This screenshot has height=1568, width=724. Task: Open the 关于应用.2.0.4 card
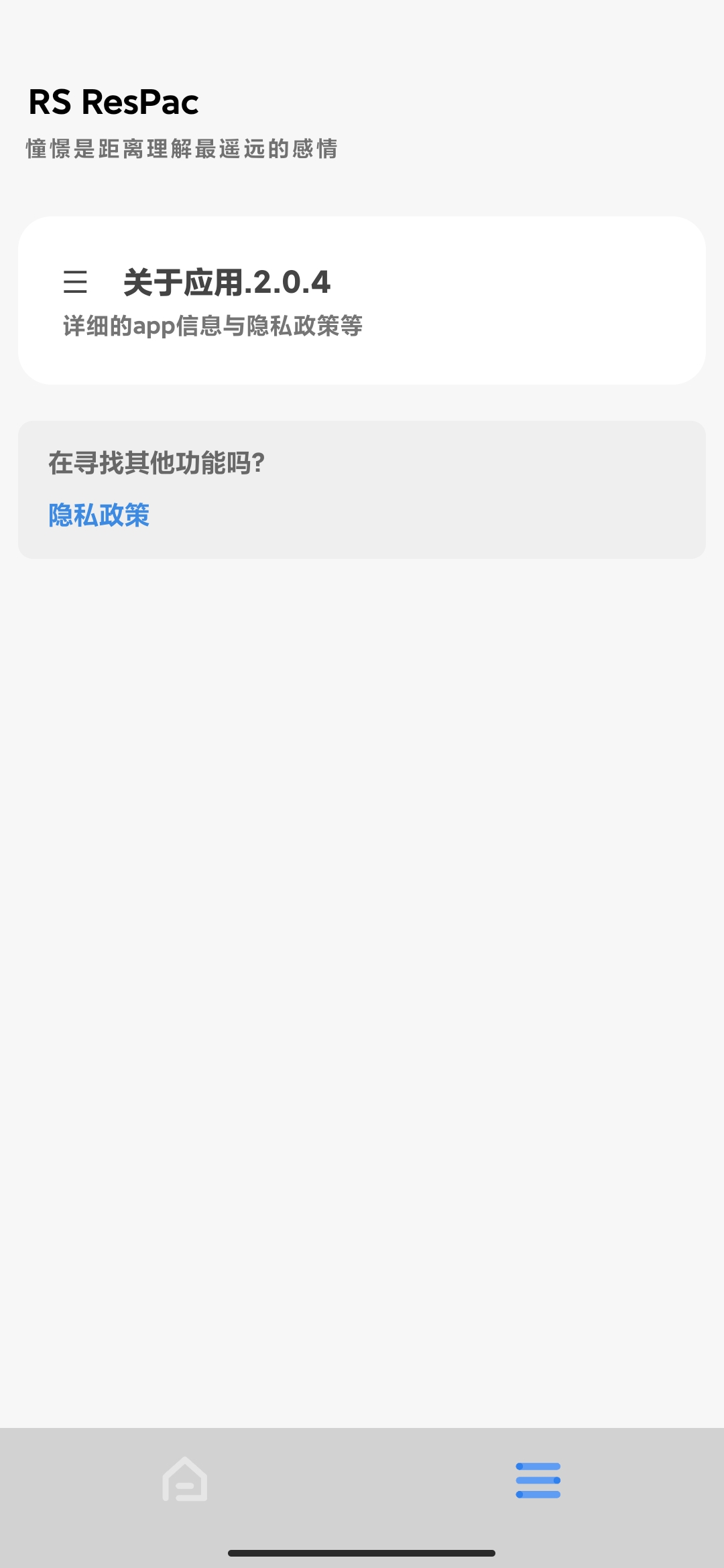(362, 300)
